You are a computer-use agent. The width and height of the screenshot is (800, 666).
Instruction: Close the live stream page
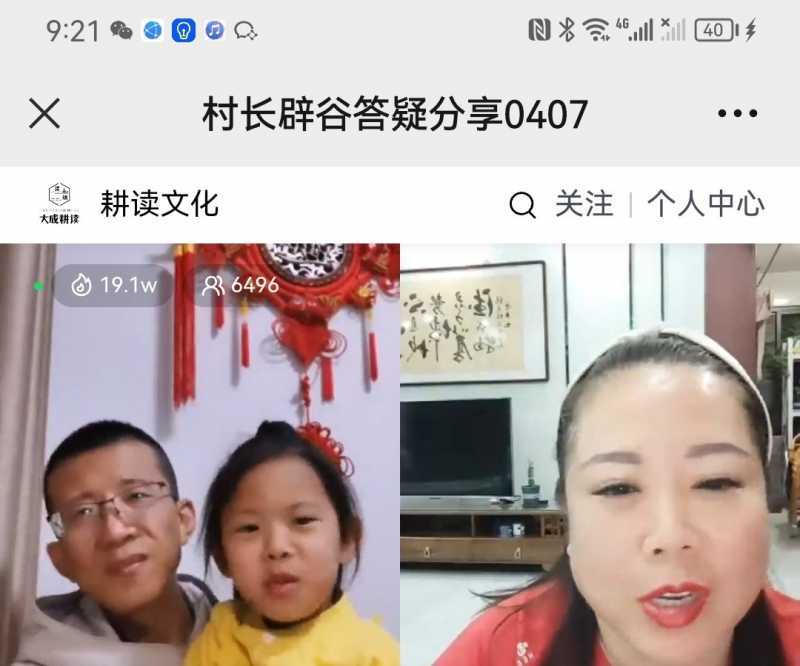click(45, 114)
